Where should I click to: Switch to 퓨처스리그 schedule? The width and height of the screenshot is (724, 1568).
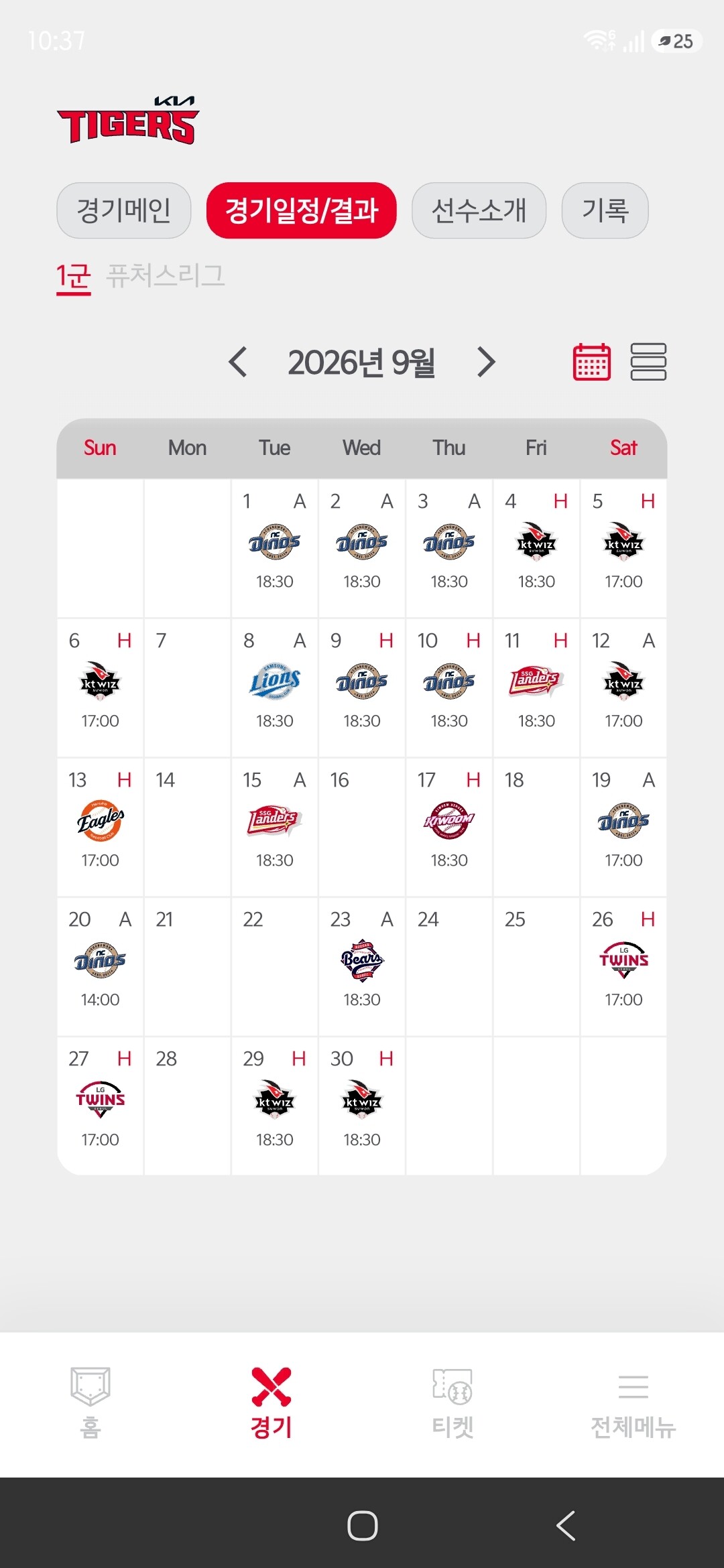point(166,275)
